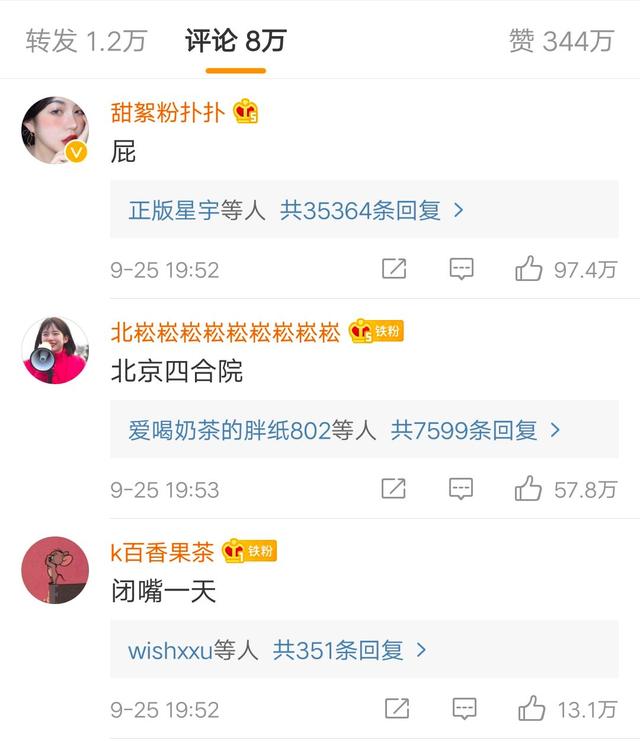Reply to 甜絮粉扑扑's comment
The height and width of the screenshot is (741, 640).
(x=461, y=269)
